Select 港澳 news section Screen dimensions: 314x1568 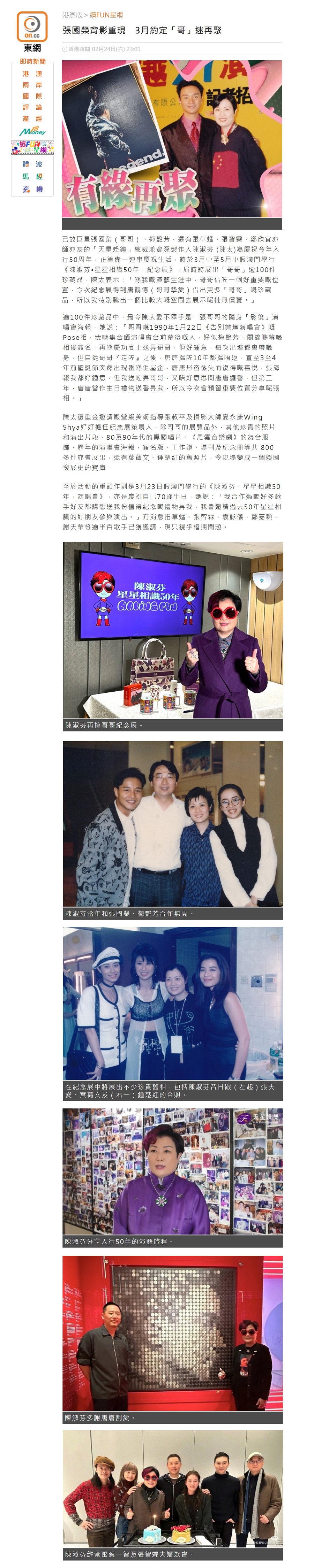tap(32, 74)
